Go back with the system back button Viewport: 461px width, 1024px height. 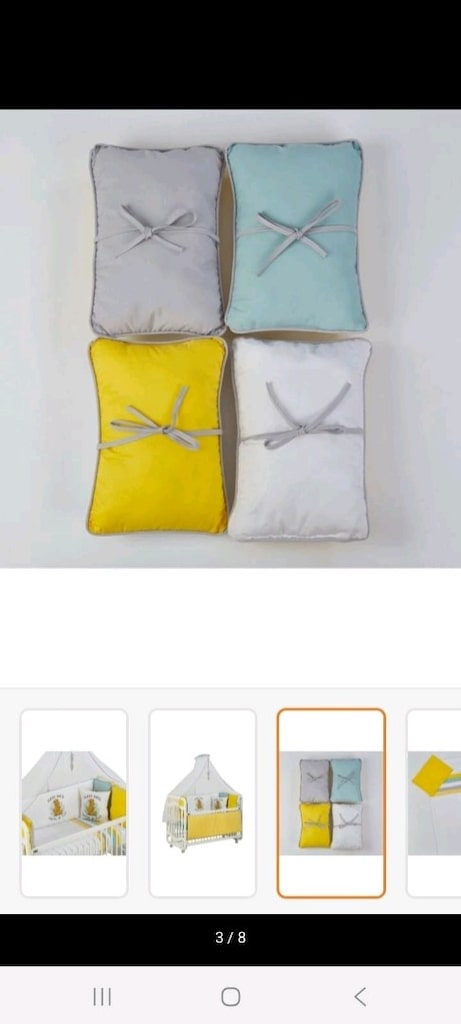pyautogui.click(x=360, y=997)
